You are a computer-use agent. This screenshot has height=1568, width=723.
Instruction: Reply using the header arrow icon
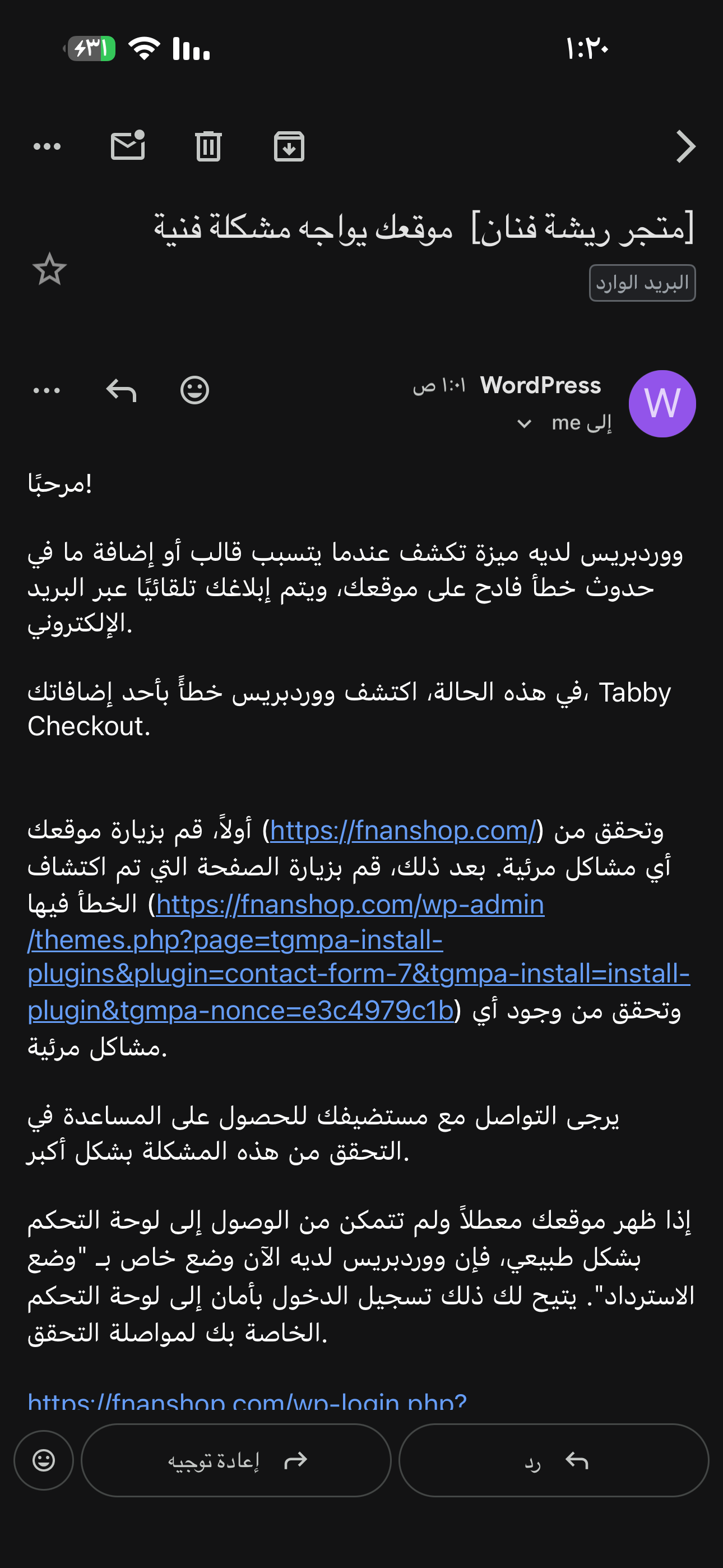(x=121, y=390)
